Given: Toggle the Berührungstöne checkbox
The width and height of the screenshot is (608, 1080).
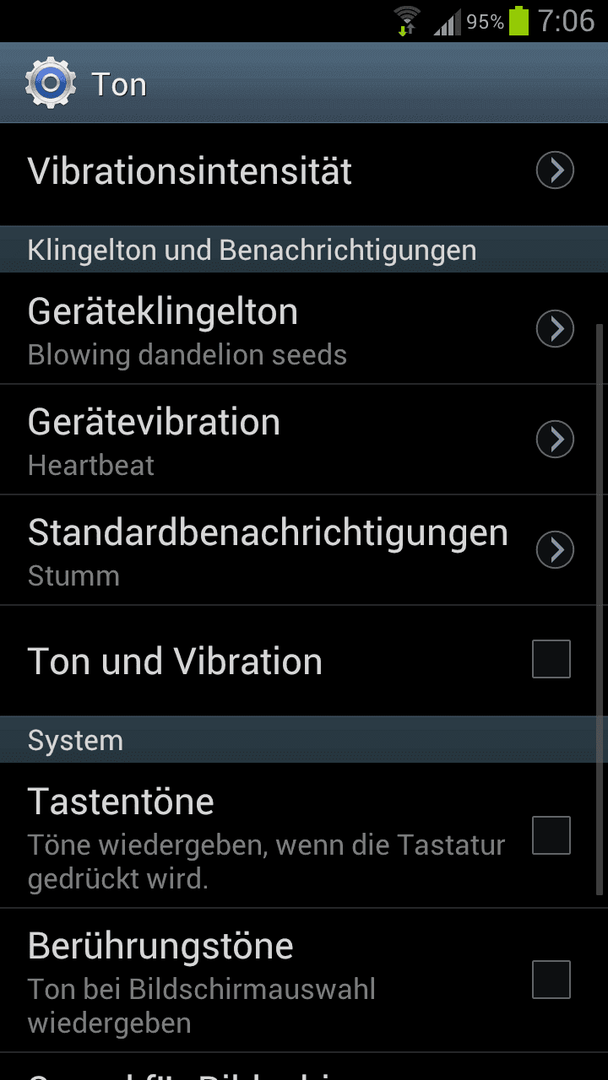Looking at the screenshot, I should coord(551,979).
